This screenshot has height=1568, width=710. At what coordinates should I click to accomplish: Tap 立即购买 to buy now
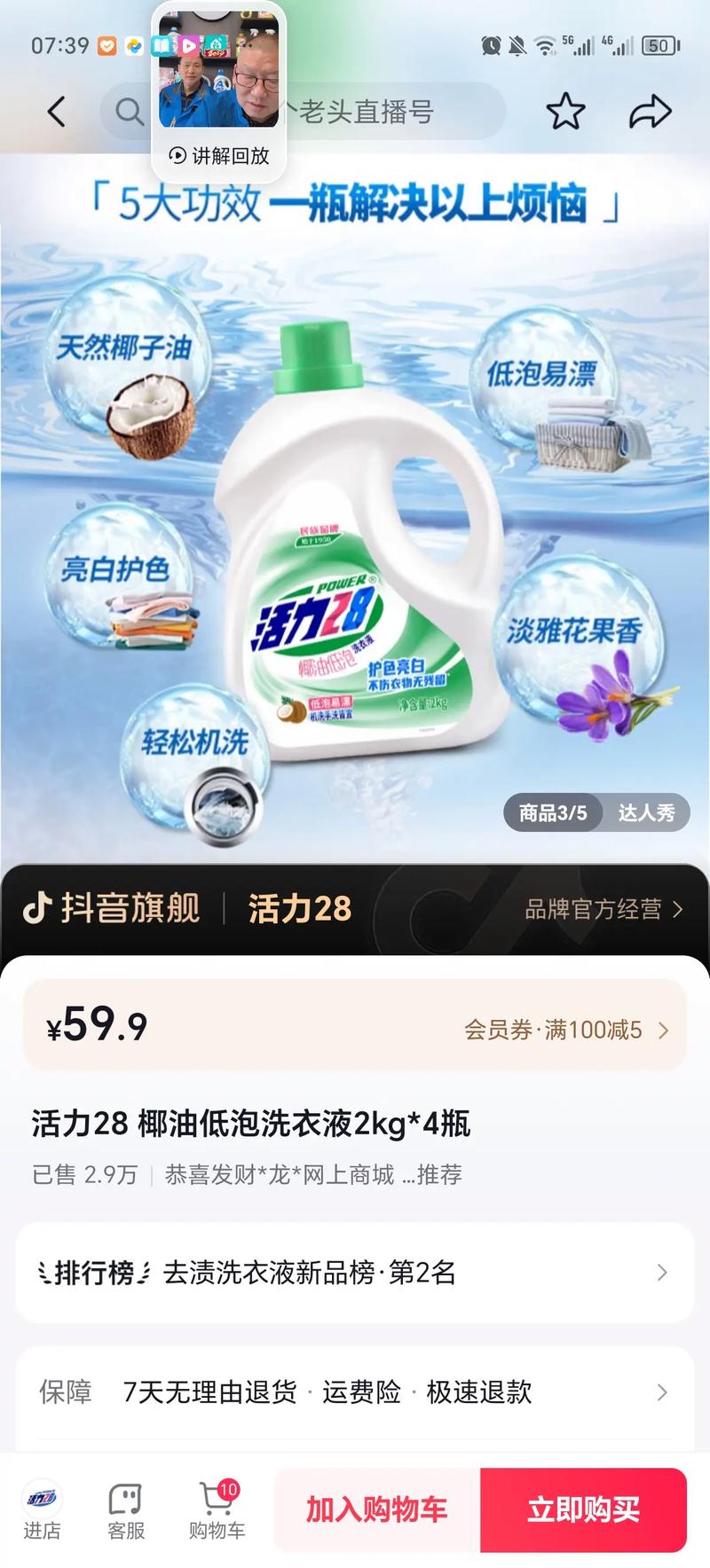[x=584, y=1509]
